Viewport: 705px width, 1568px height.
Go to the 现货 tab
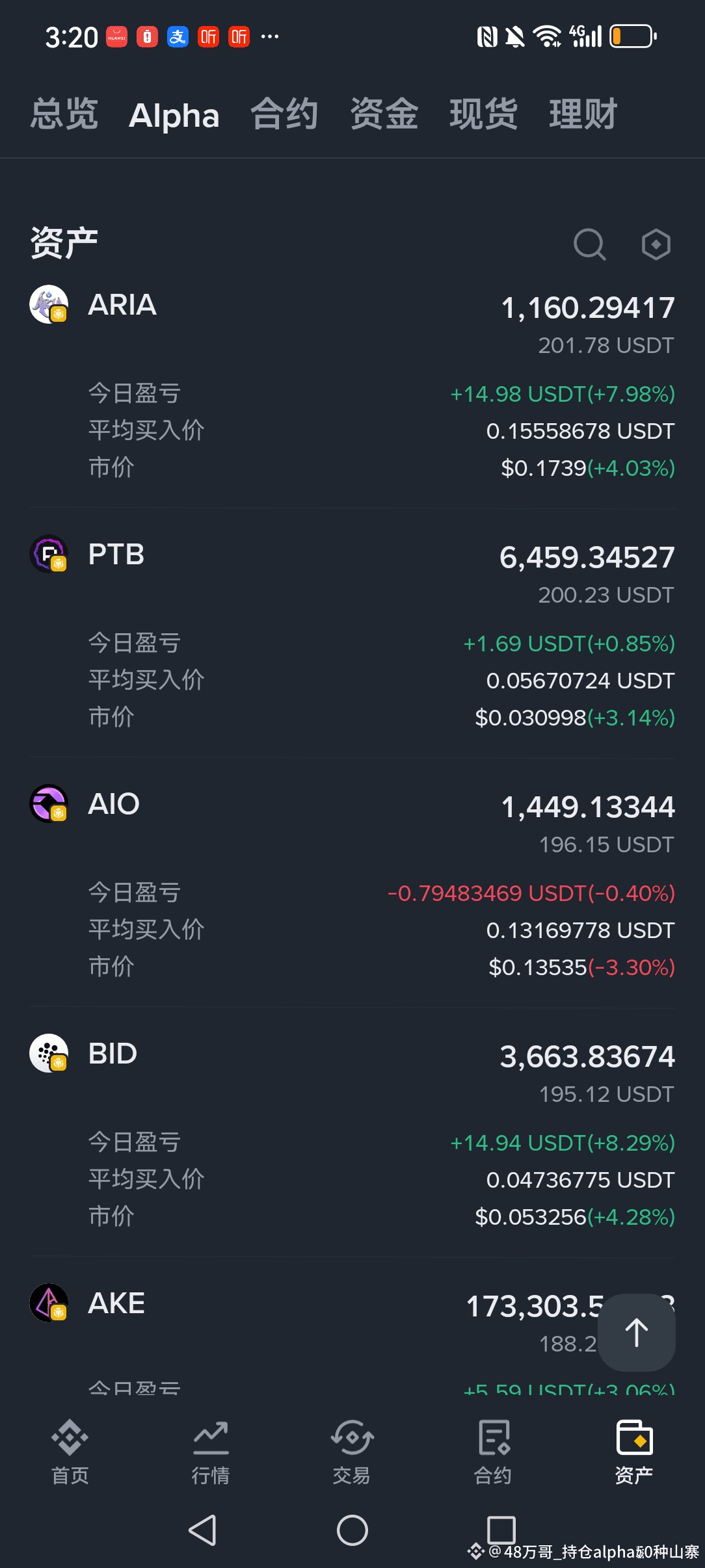click(x=483, y=115)
